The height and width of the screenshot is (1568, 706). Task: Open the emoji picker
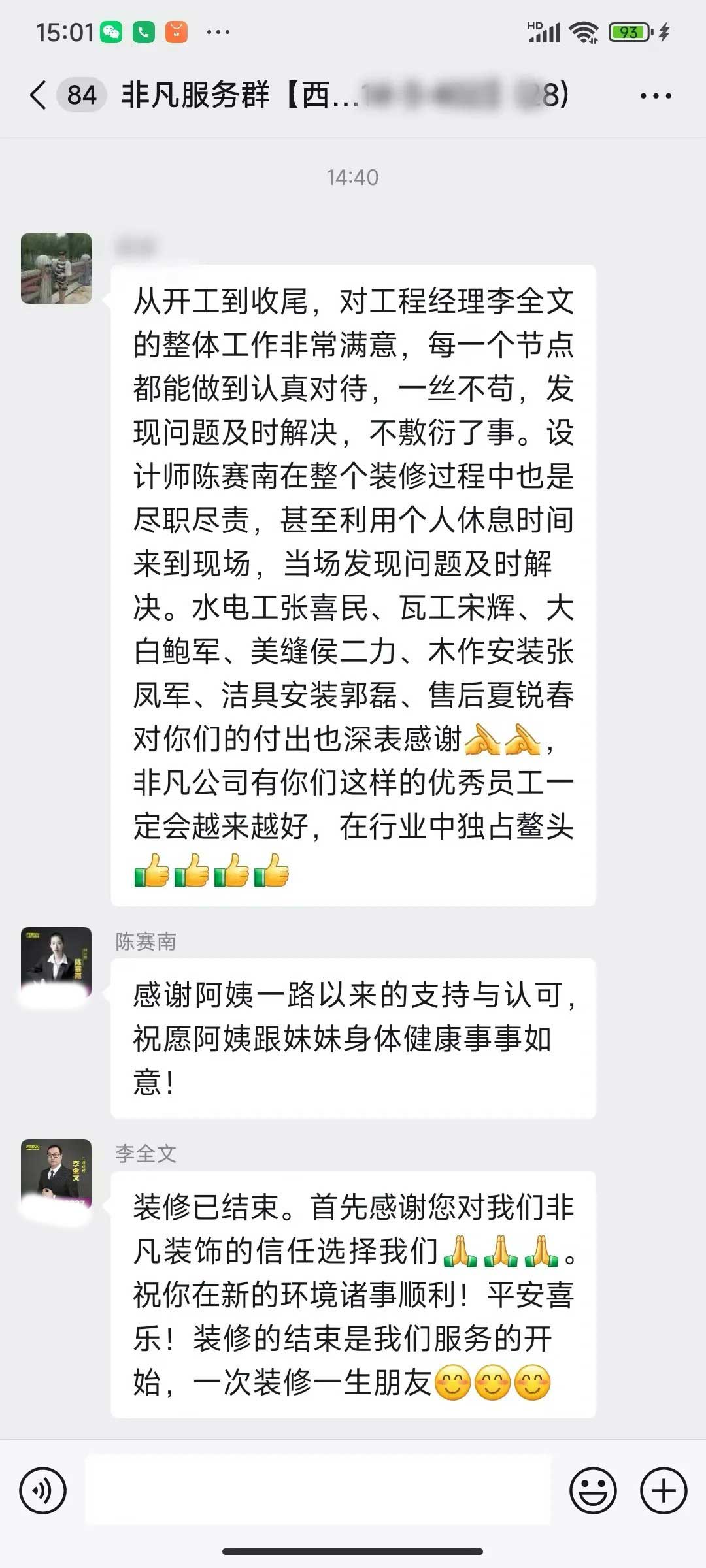point(593,1491)
